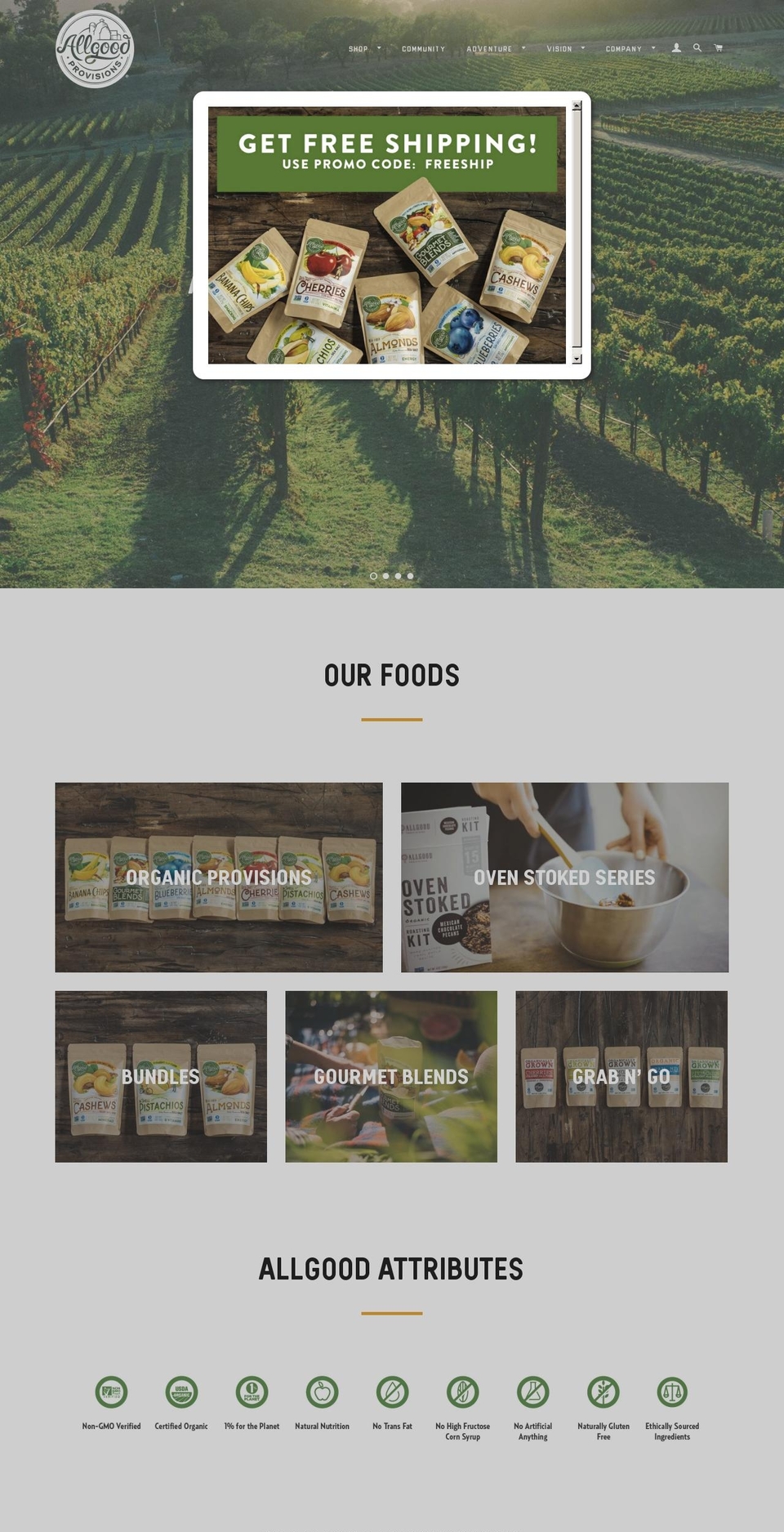Open the shopping cart icon
Viewport: 784px width, 1532px height.
718,48
